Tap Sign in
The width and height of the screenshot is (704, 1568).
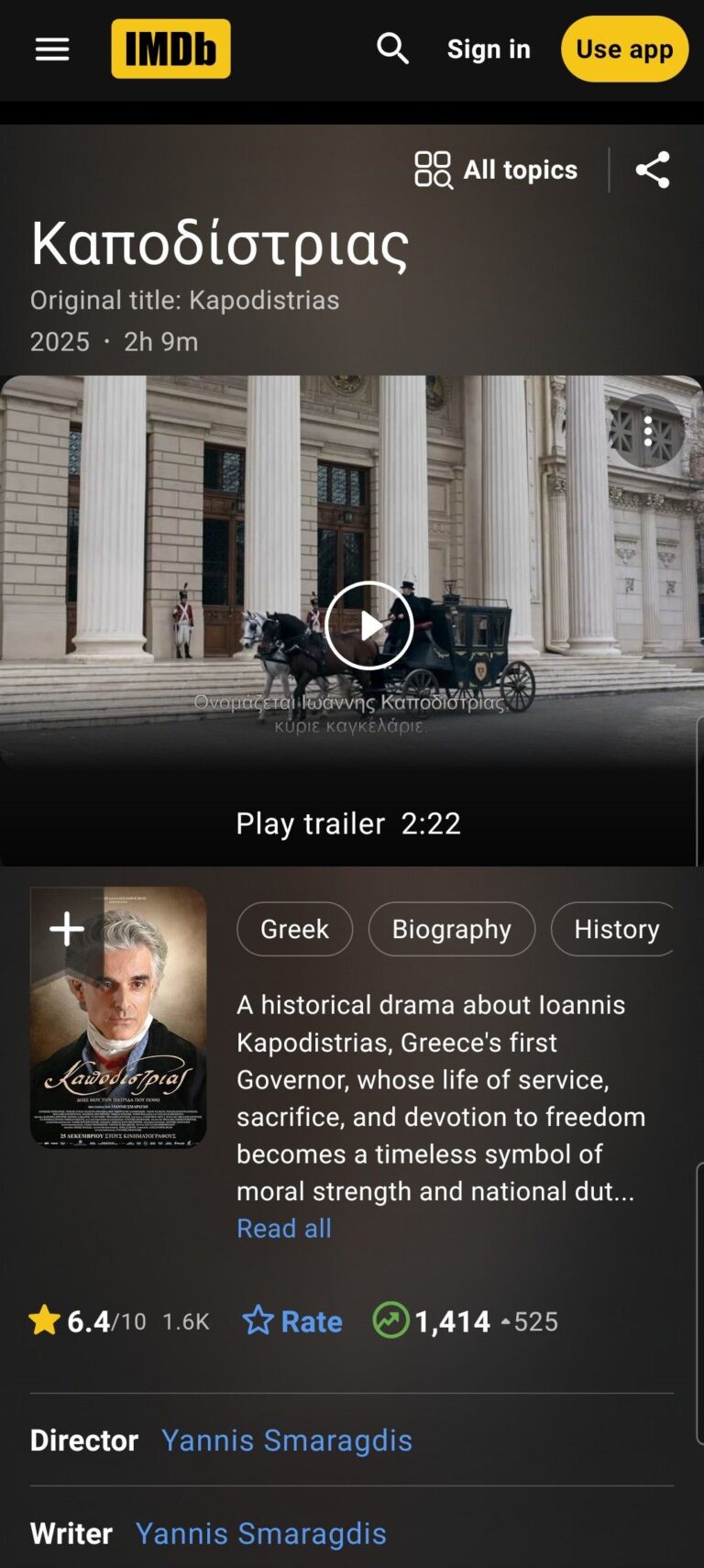tap(489, 49)
